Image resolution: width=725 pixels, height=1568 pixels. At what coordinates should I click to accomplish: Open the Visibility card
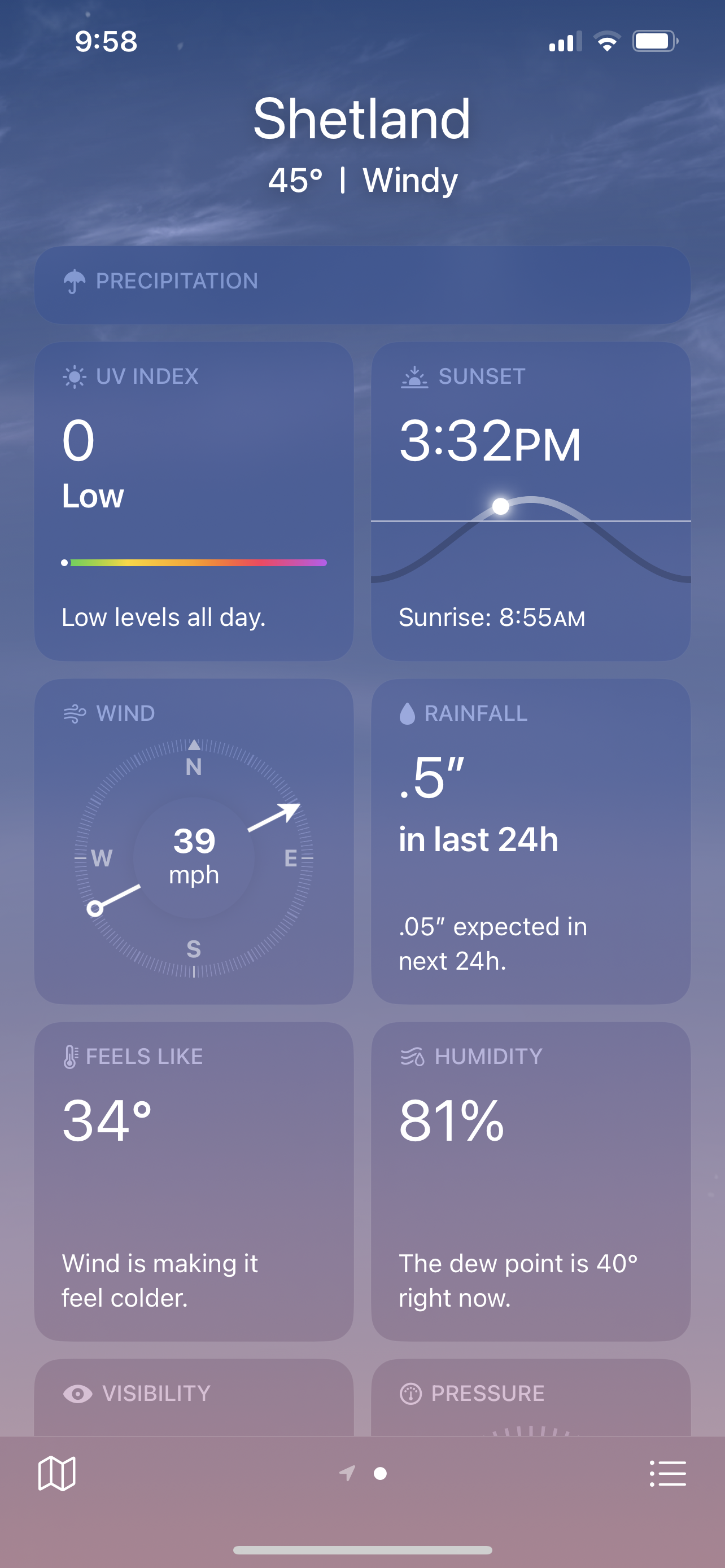click(x=194, y=1396)
